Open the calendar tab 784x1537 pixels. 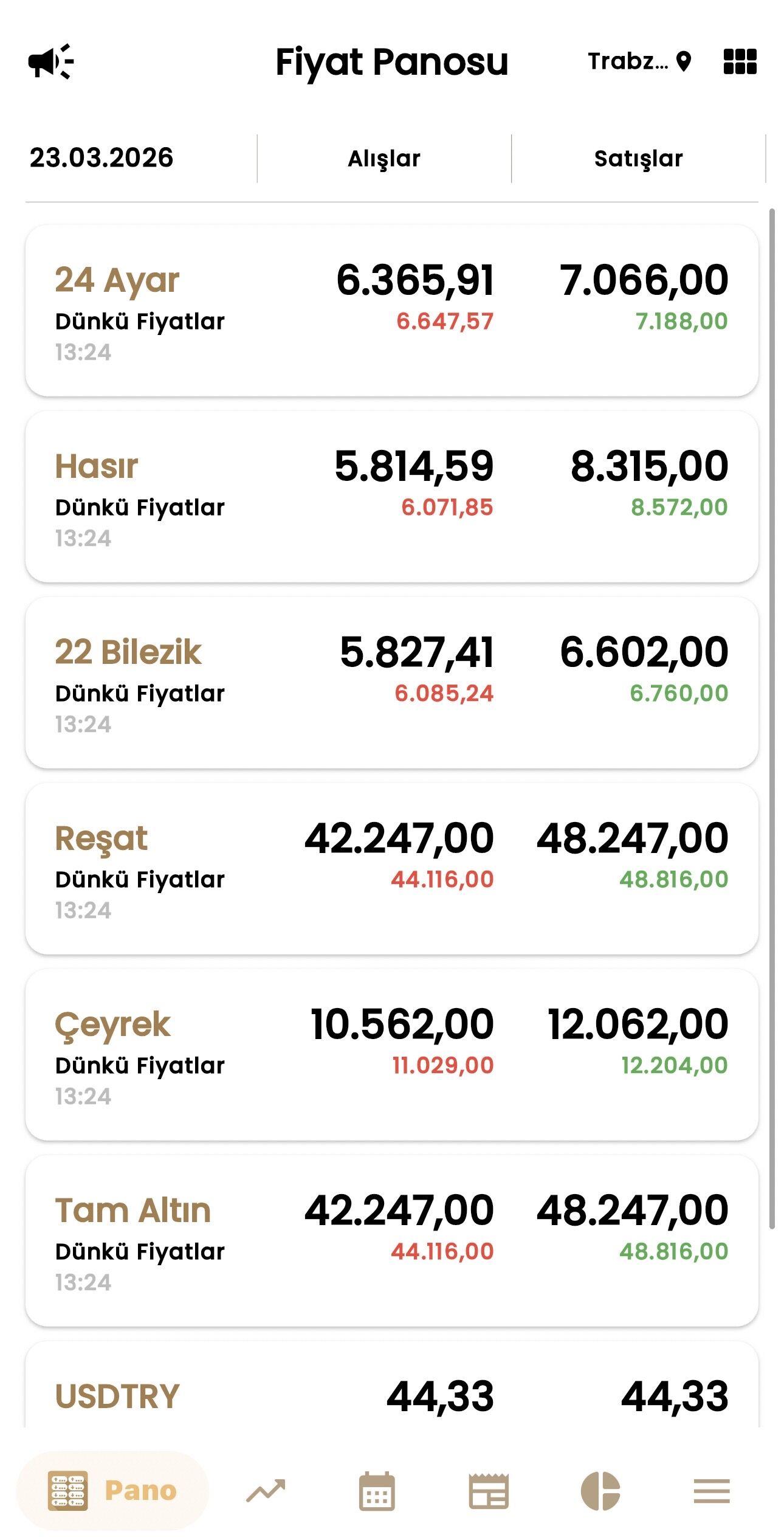point(377,1491)
